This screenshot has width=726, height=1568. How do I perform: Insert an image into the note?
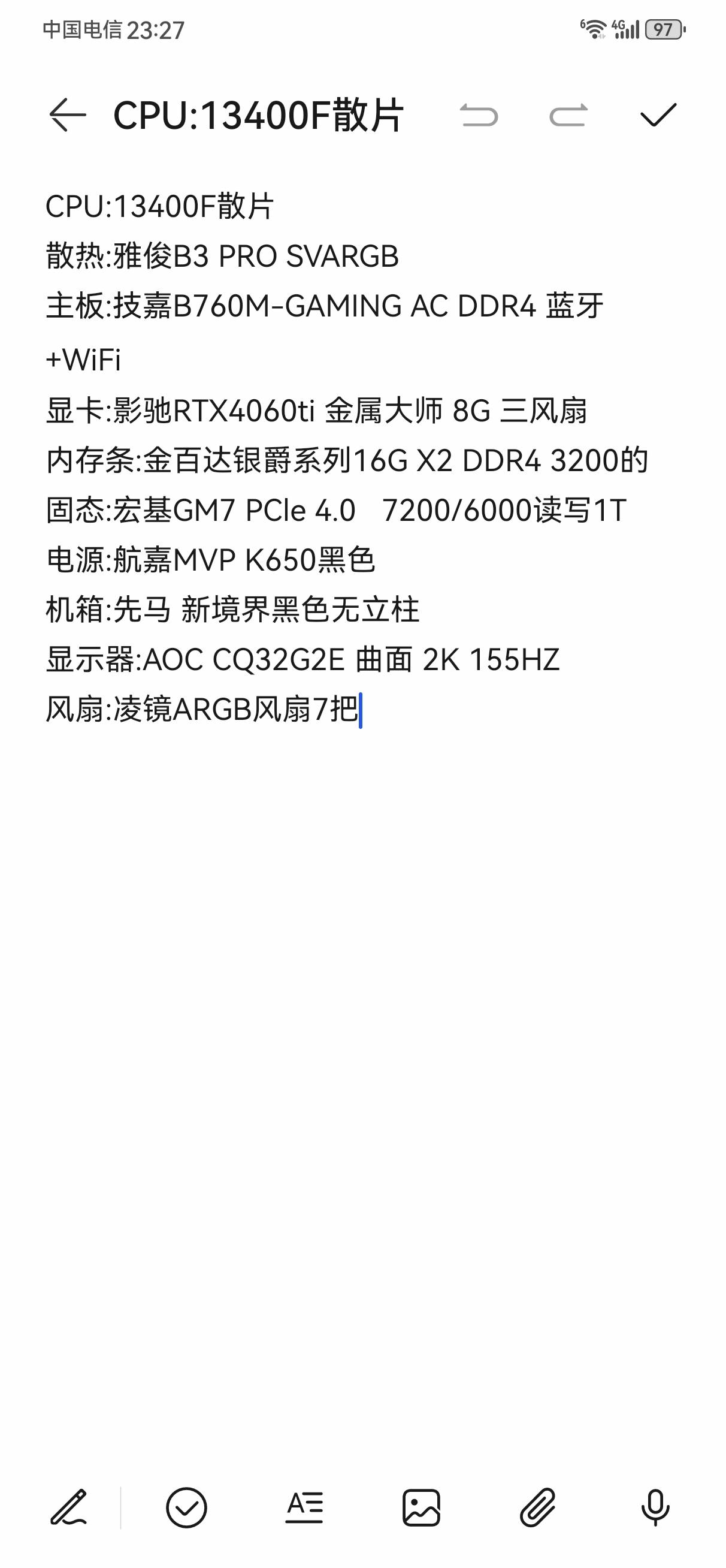(421, 1507)
